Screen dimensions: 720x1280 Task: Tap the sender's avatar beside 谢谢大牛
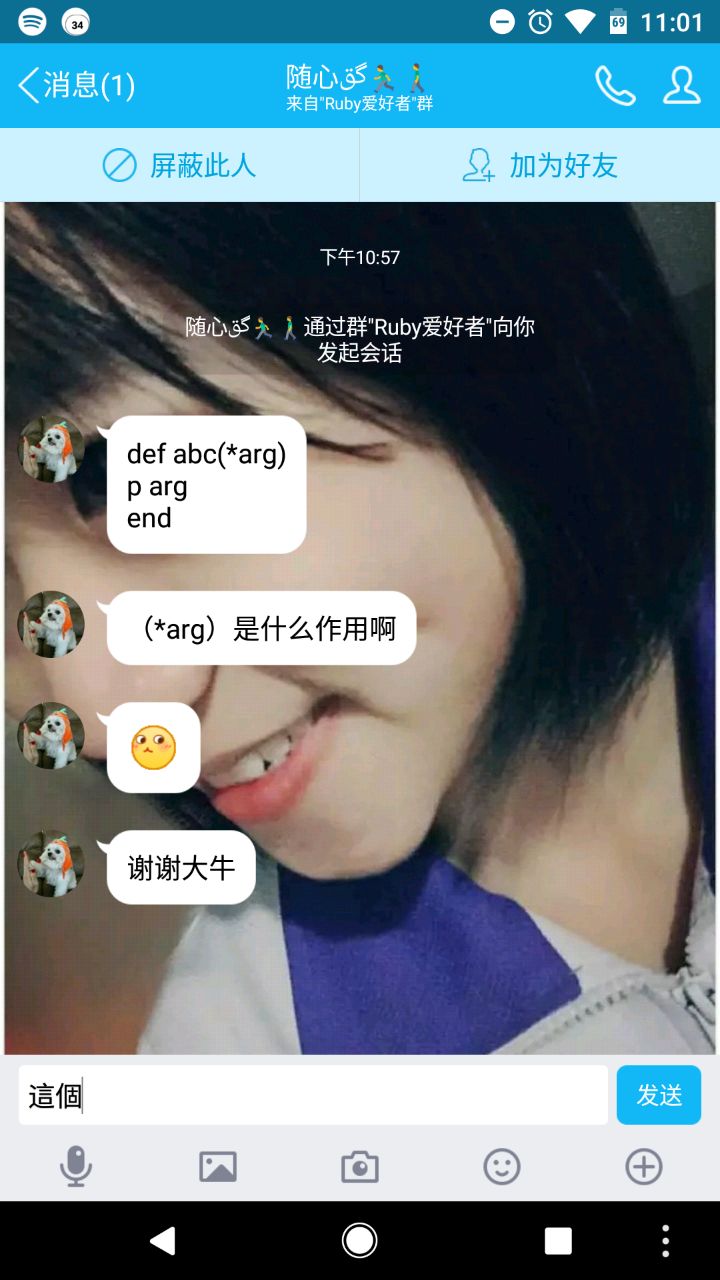(x=51, y=864)
